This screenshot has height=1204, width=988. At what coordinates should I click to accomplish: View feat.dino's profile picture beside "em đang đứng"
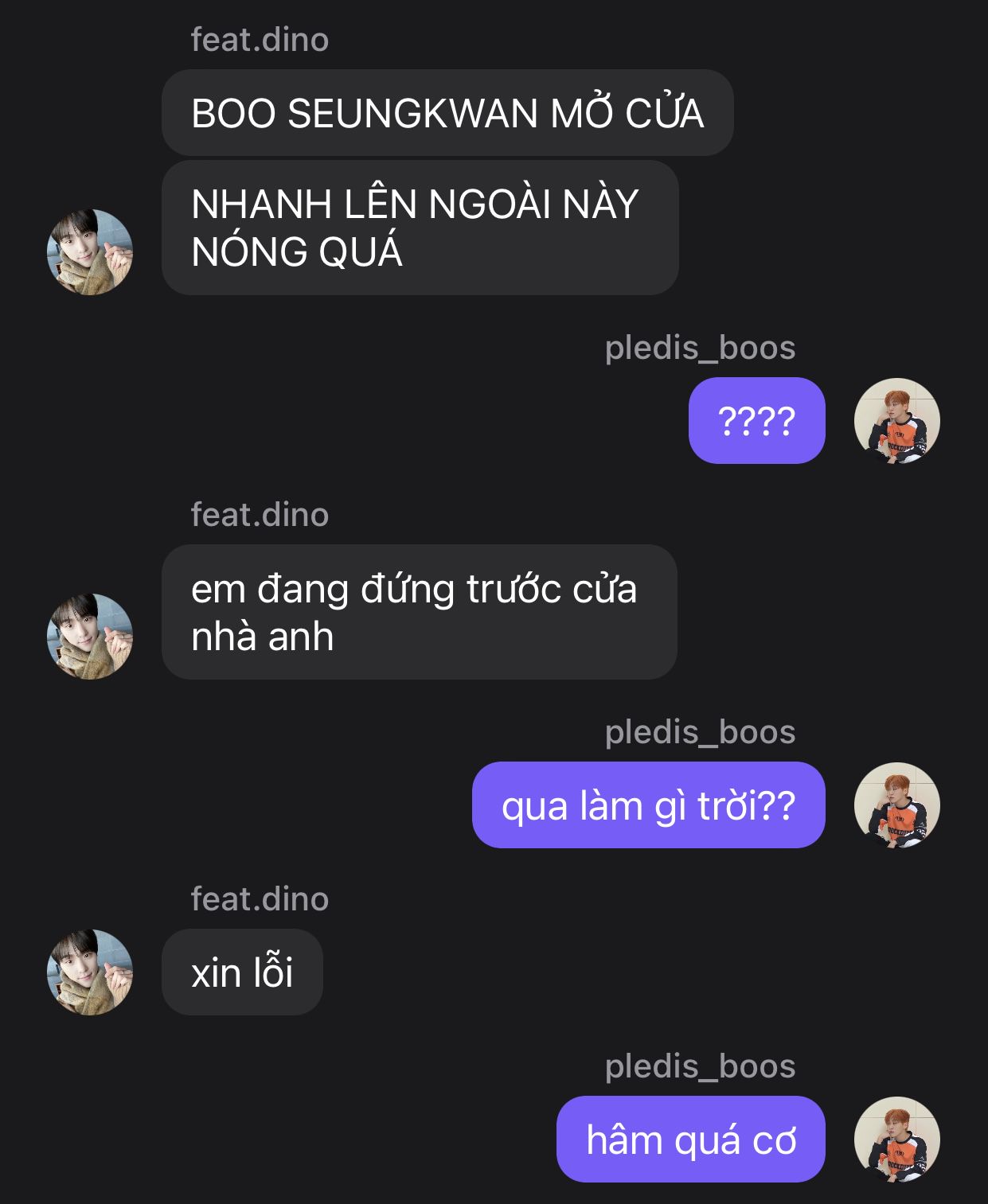tap(90, 637)
